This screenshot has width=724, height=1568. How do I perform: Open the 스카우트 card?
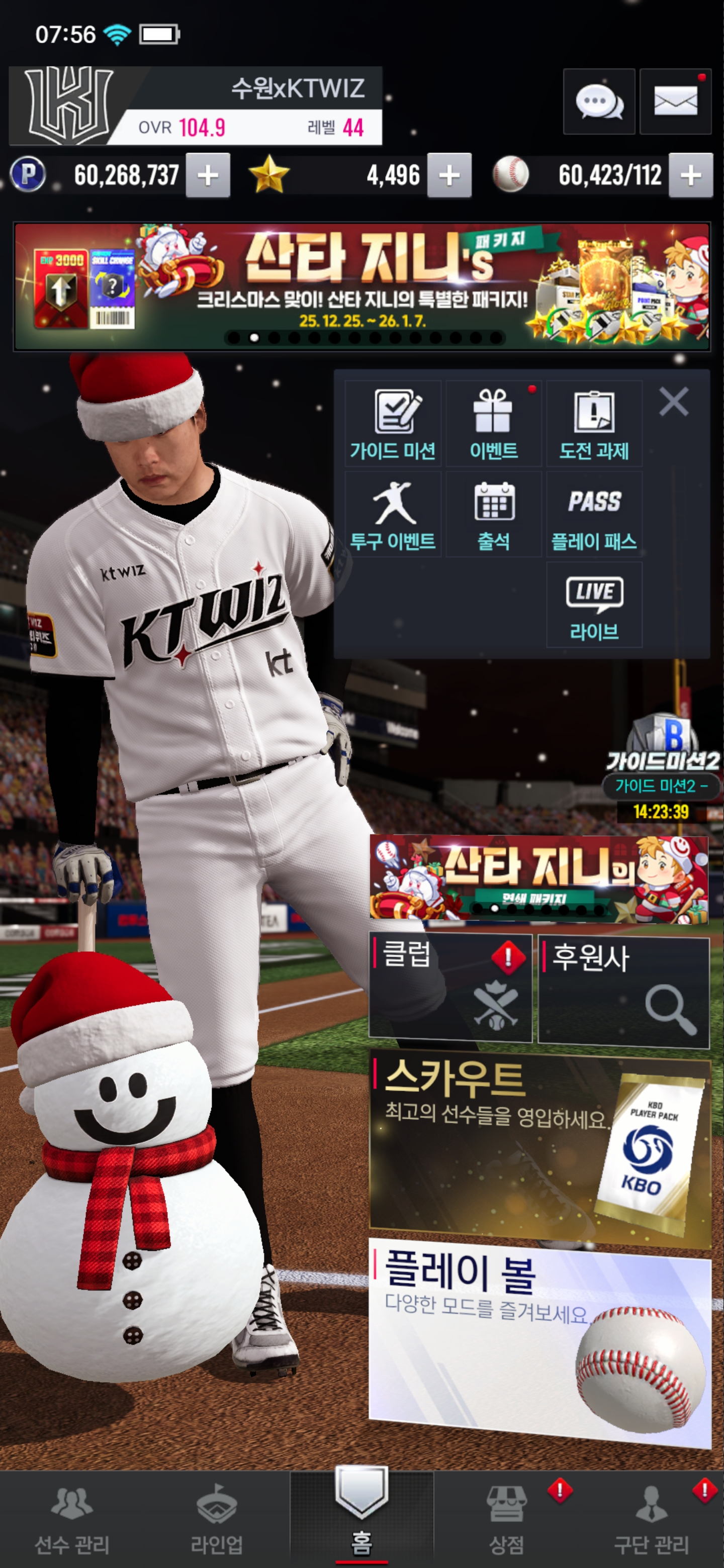[539, 1147]
